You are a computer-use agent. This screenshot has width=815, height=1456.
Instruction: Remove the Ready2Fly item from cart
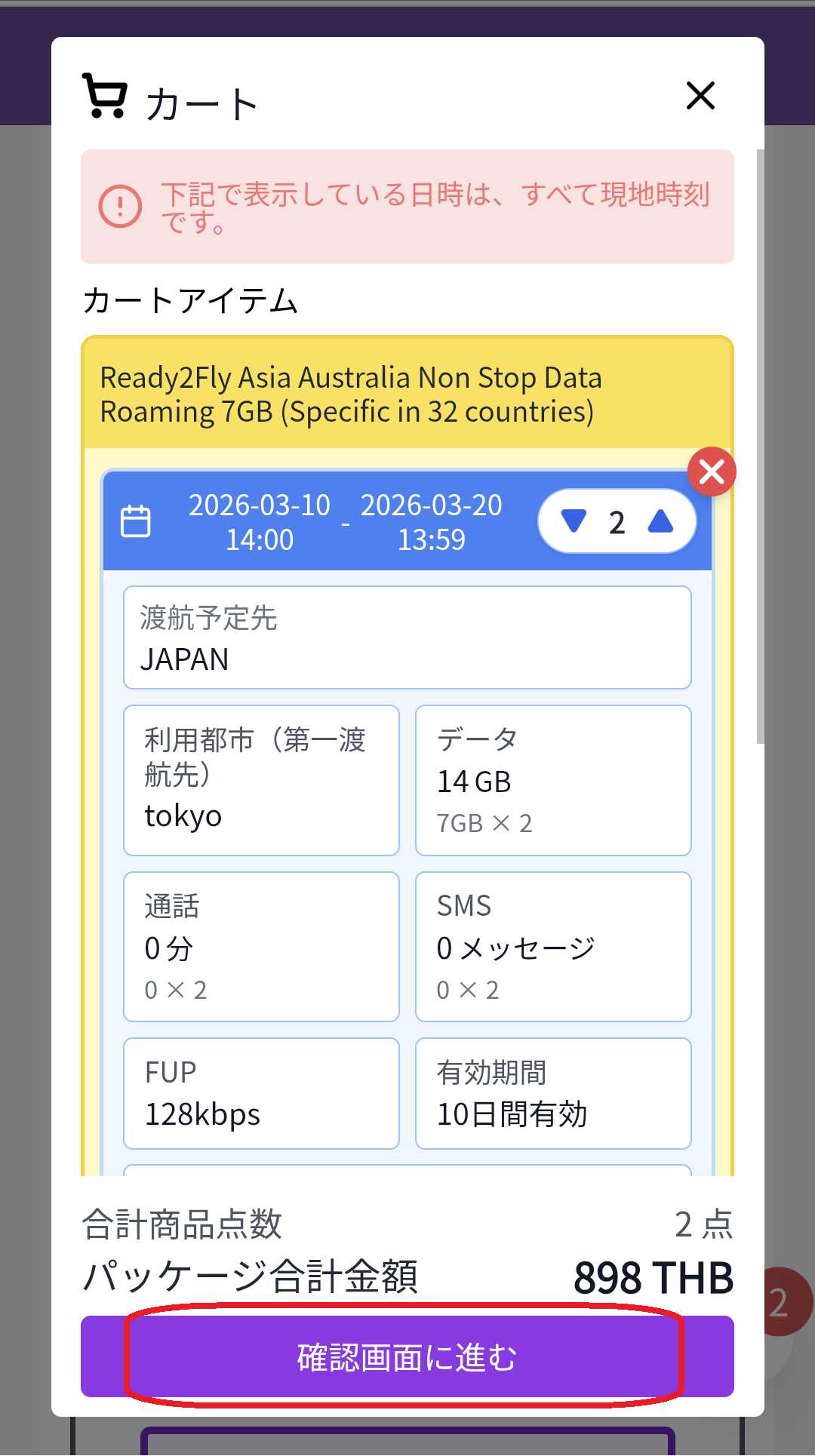712,472
